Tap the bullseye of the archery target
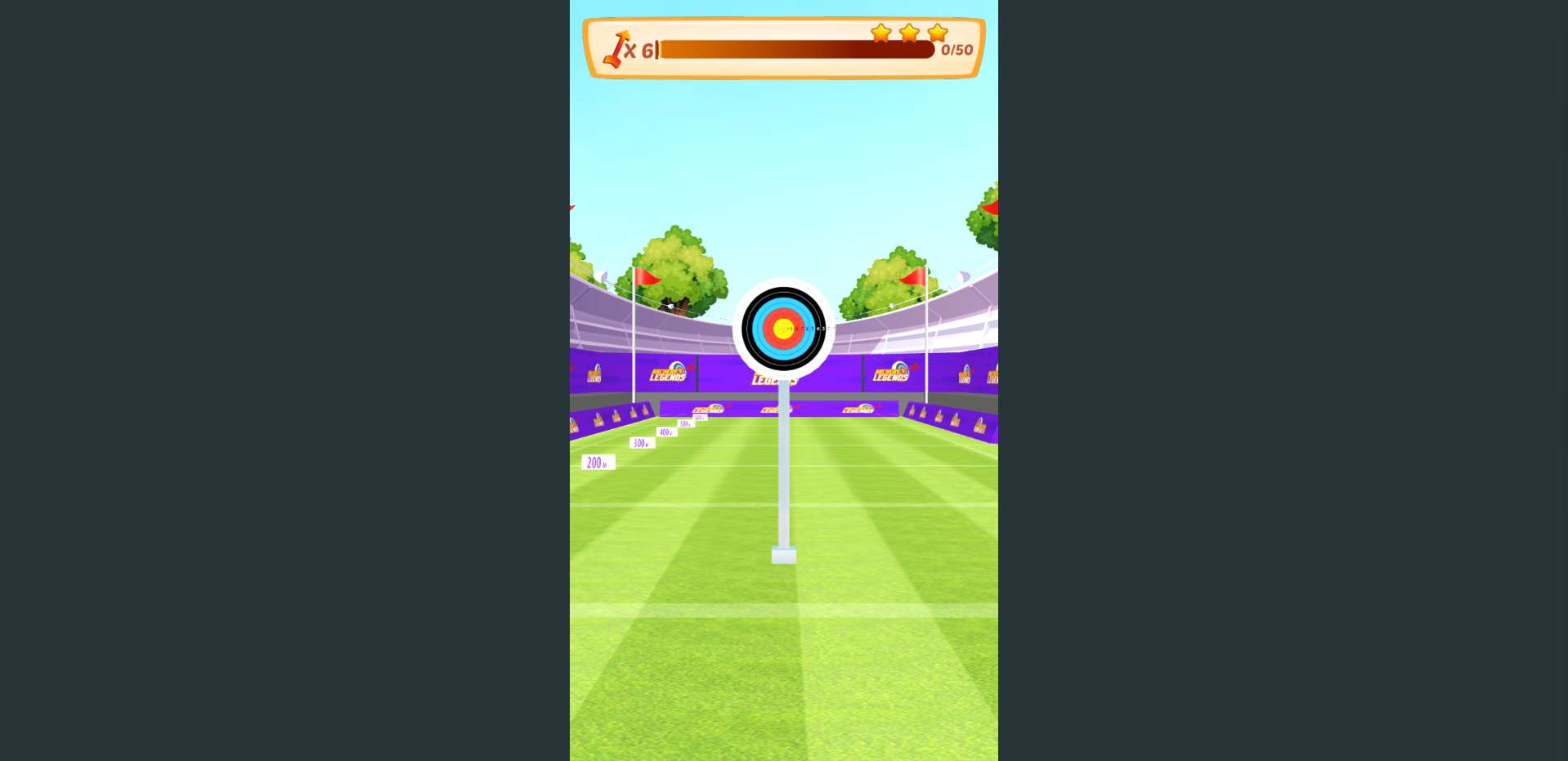This screenshot has height=761, width=1568. [783, 329]
